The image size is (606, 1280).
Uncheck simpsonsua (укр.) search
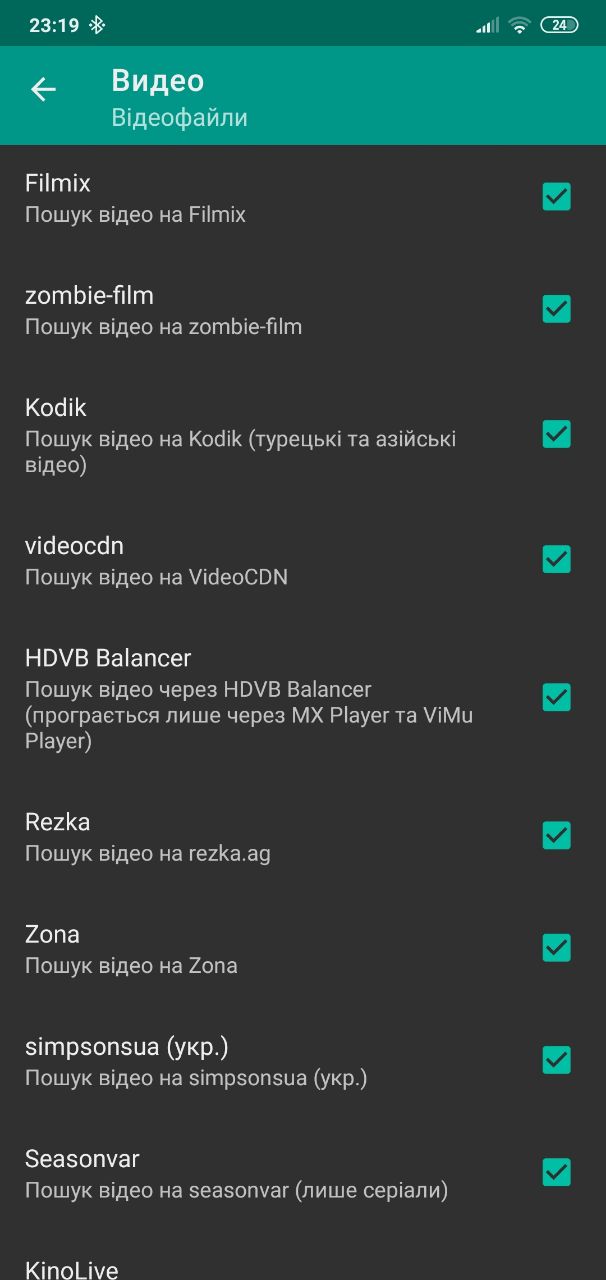[556, 1059]
